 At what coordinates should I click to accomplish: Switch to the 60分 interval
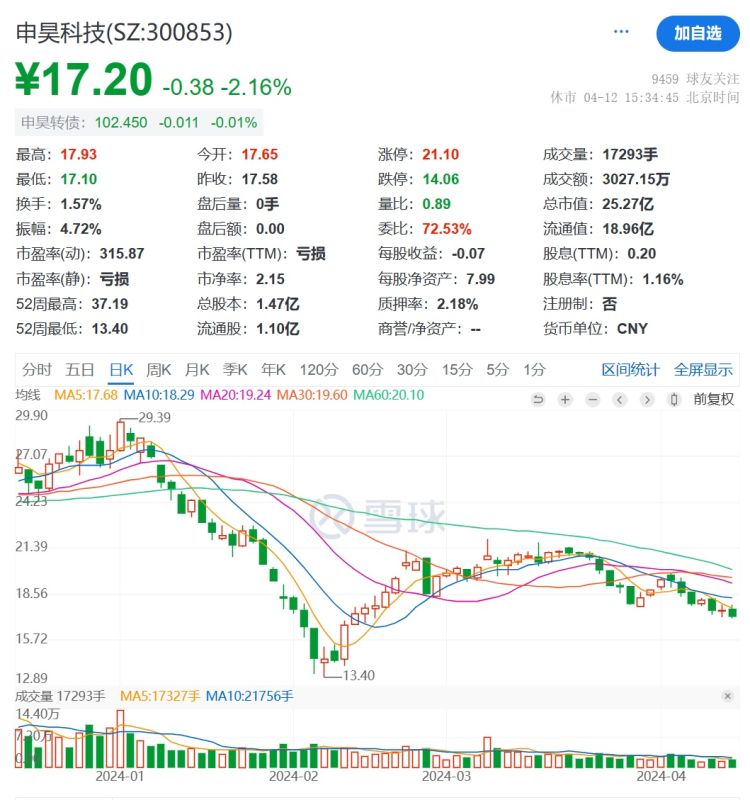(x=367, y=370)
